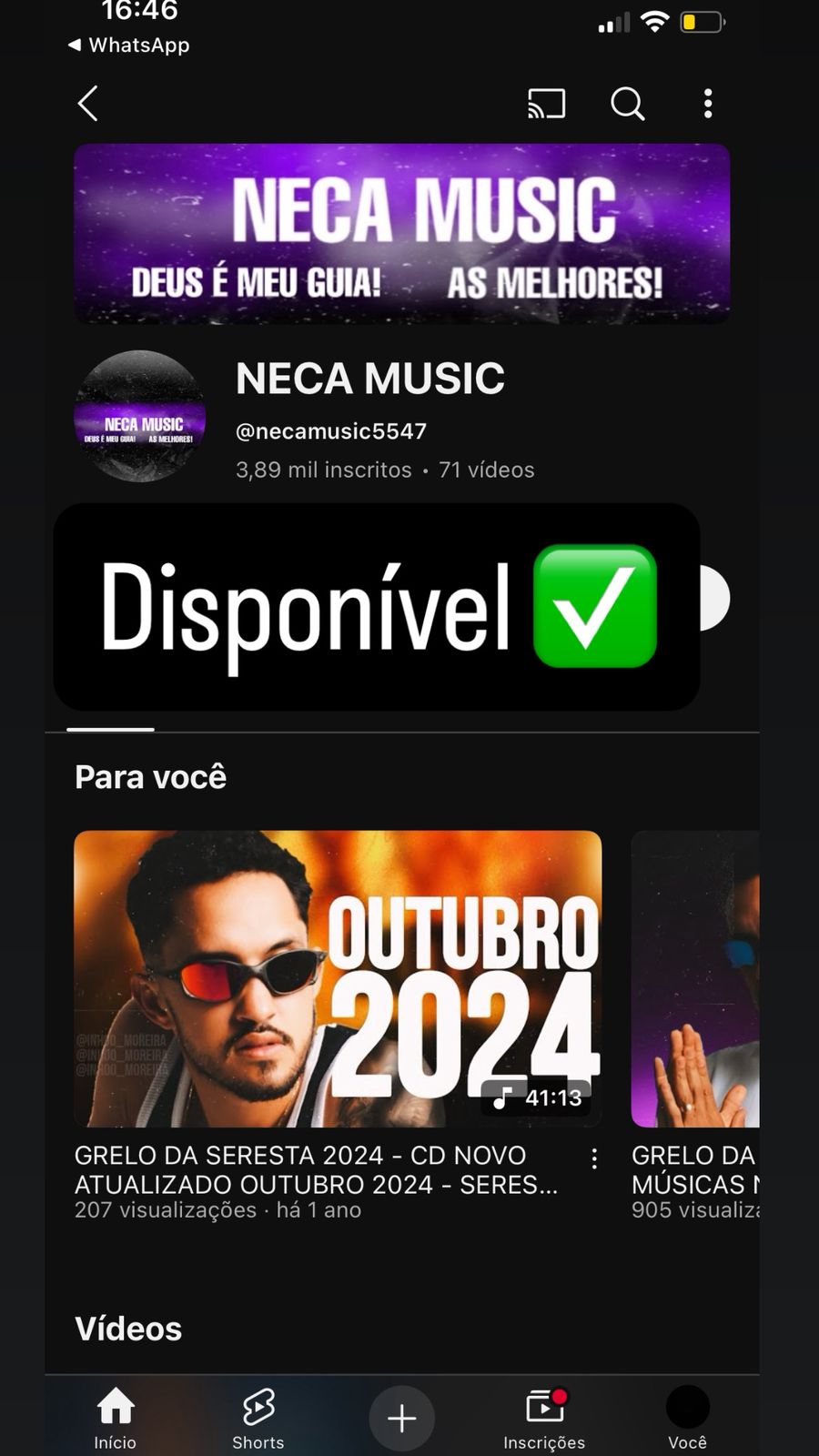Viewport: 819px width, 1456px height.
Task: Create new content with the plus button
Action: click(401, 1418)
